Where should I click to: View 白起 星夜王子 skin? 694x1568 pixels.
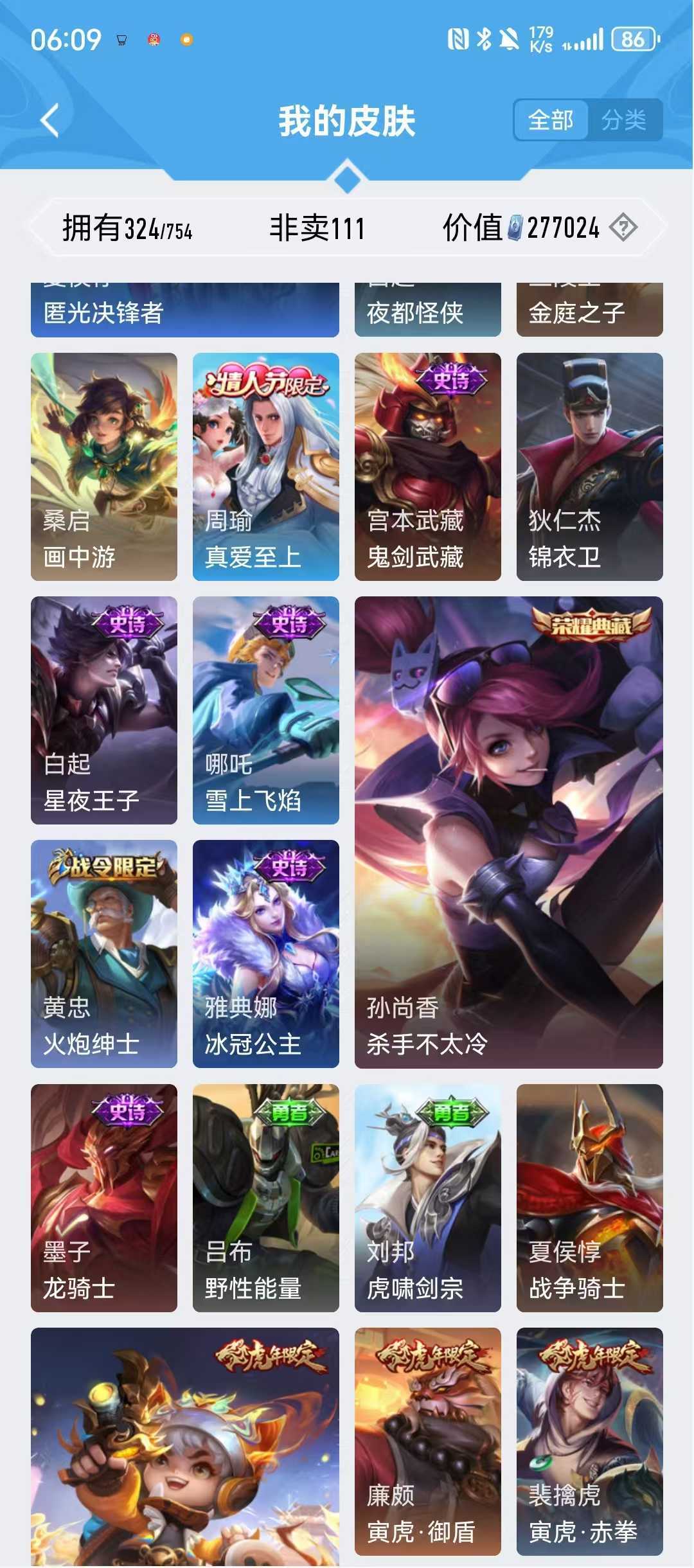click(104, 710)
